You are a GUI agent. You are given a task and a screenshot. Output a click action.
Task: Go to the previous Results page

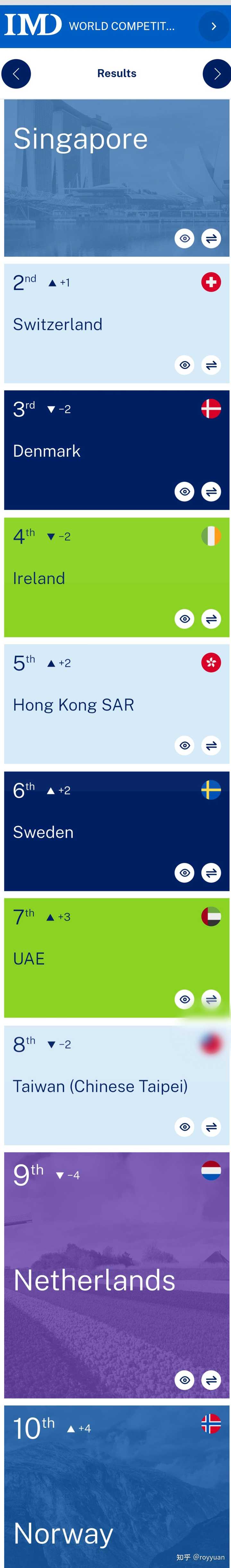tap(16, 74)
